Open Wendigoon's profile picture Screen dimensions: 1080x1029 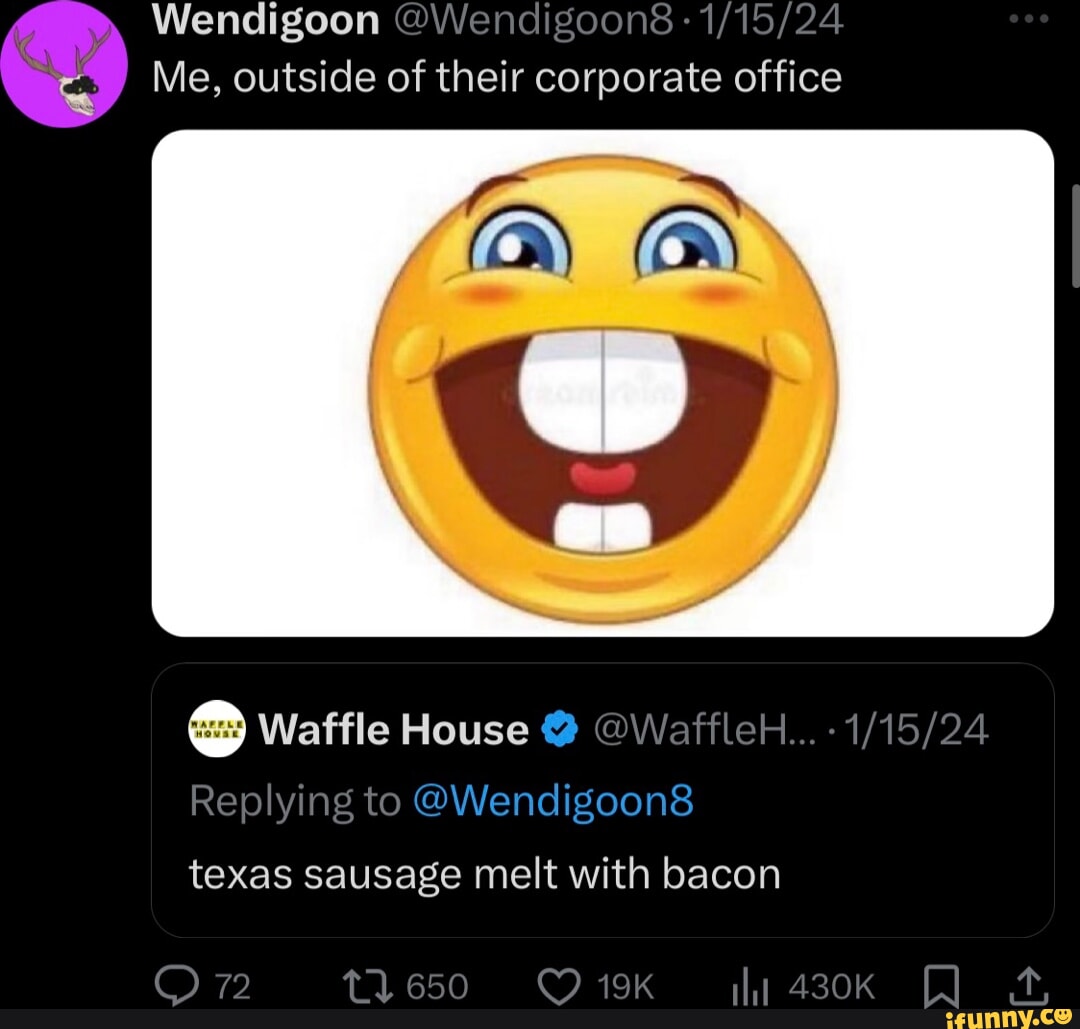tap(63, 66)
